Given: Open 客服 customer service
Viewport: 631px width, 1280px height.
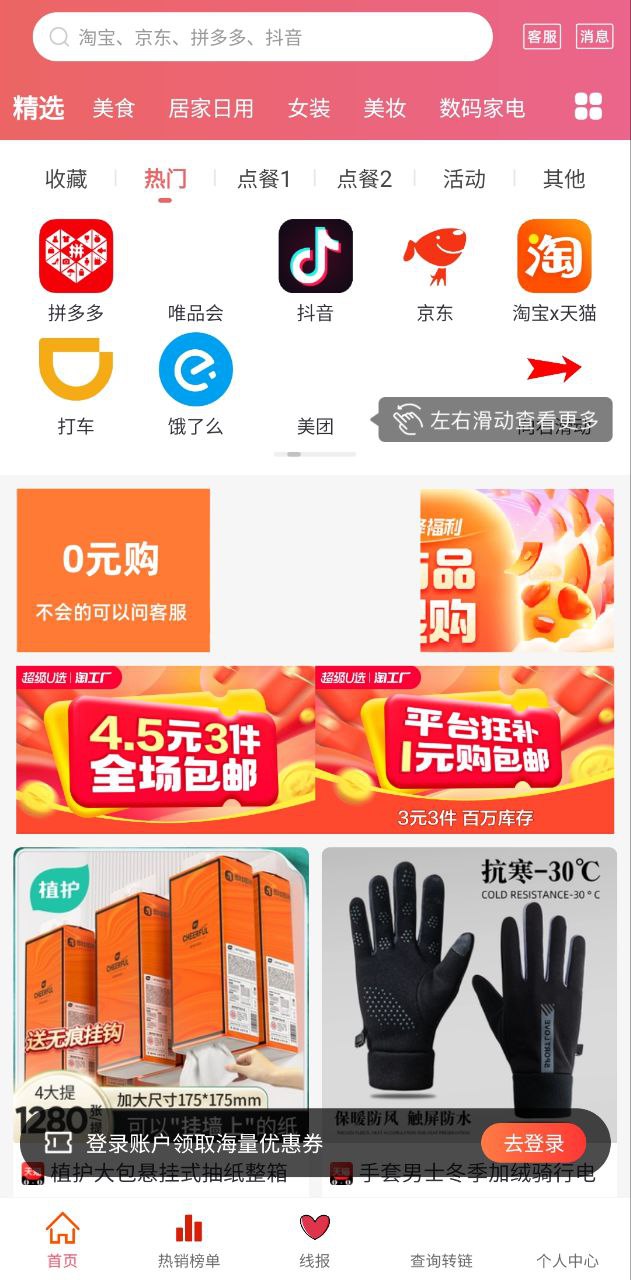Looking at the screenshot, I should tap(542, 37).
